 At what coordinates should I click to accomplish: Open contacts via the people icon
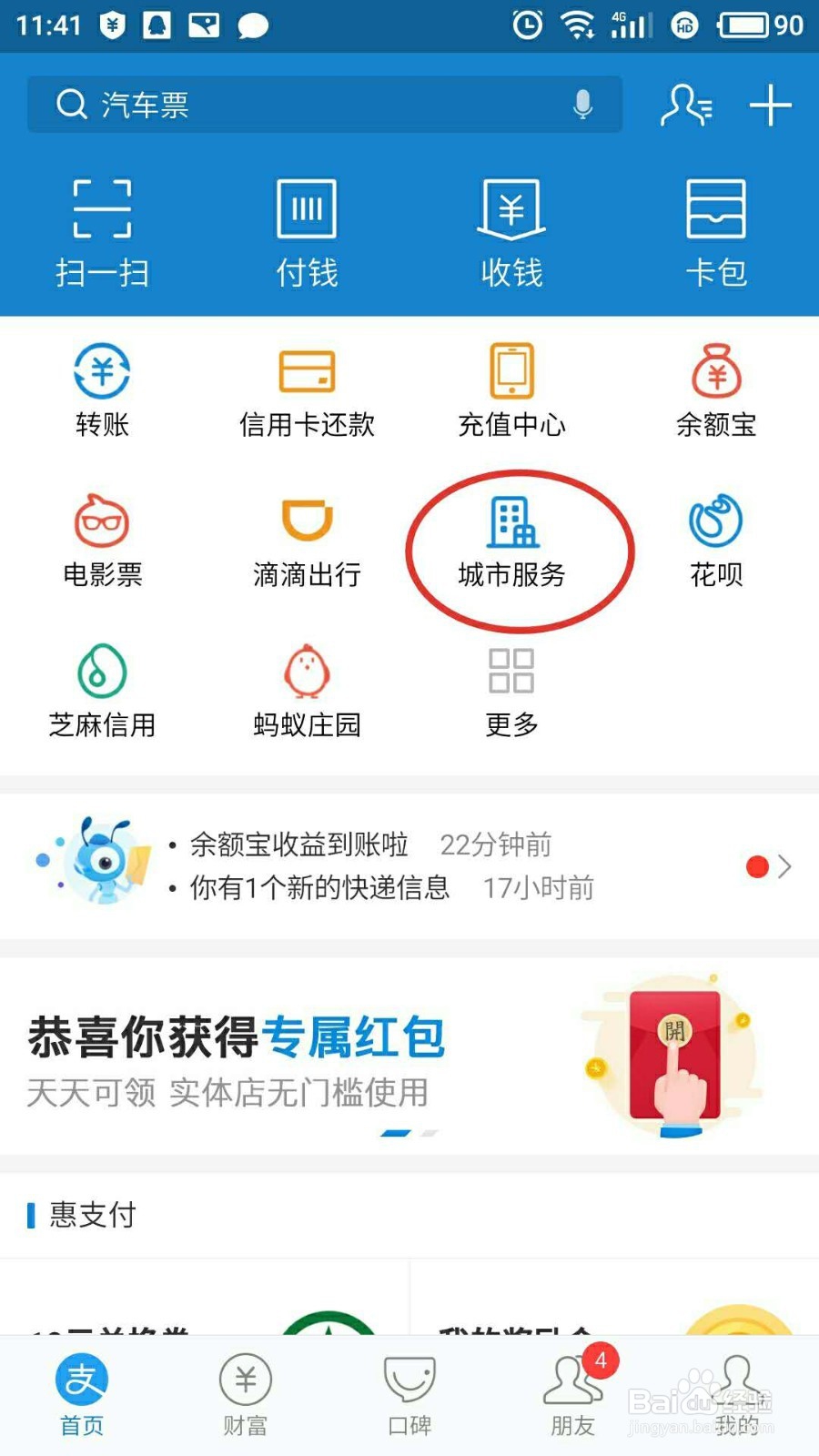685,105
